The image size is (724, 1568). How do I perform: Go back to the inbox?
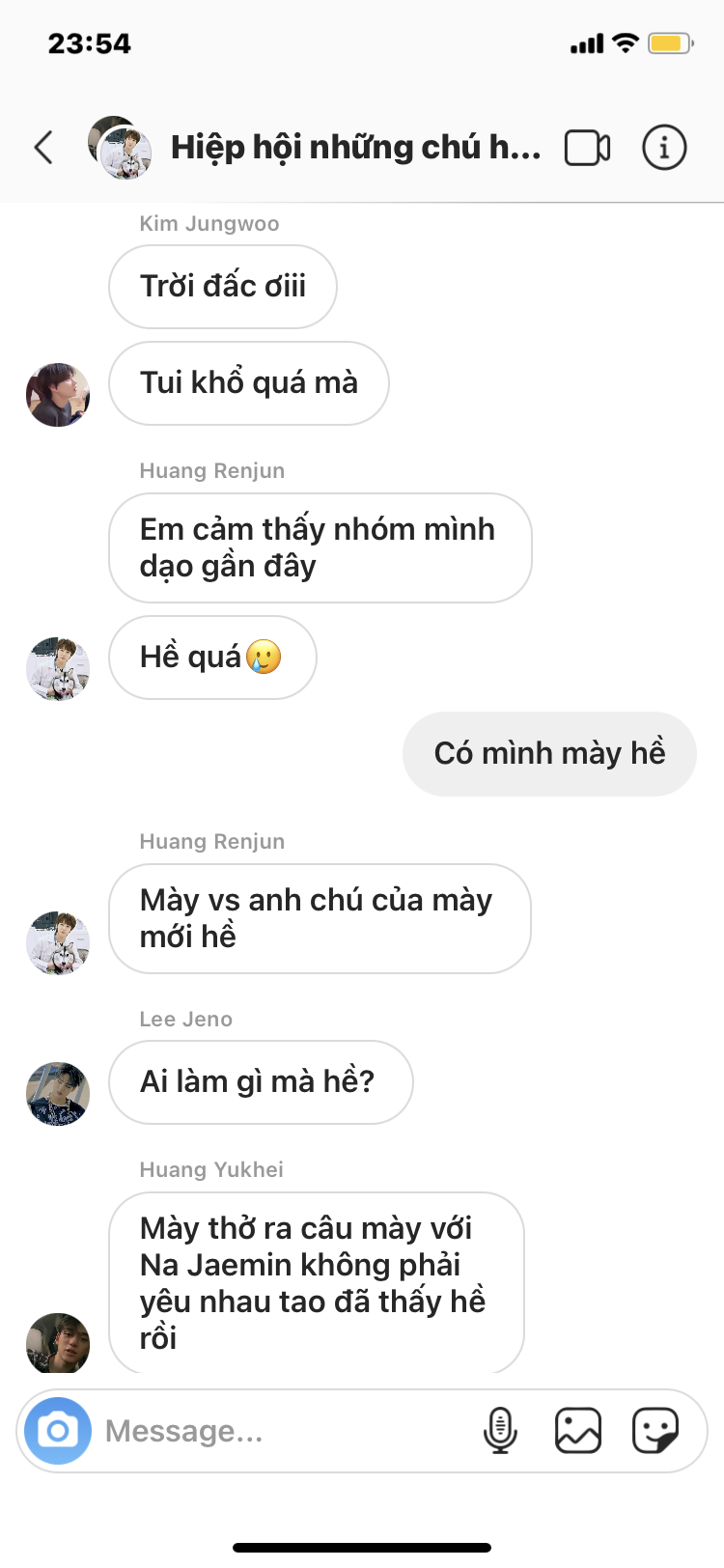coord(43,148)
